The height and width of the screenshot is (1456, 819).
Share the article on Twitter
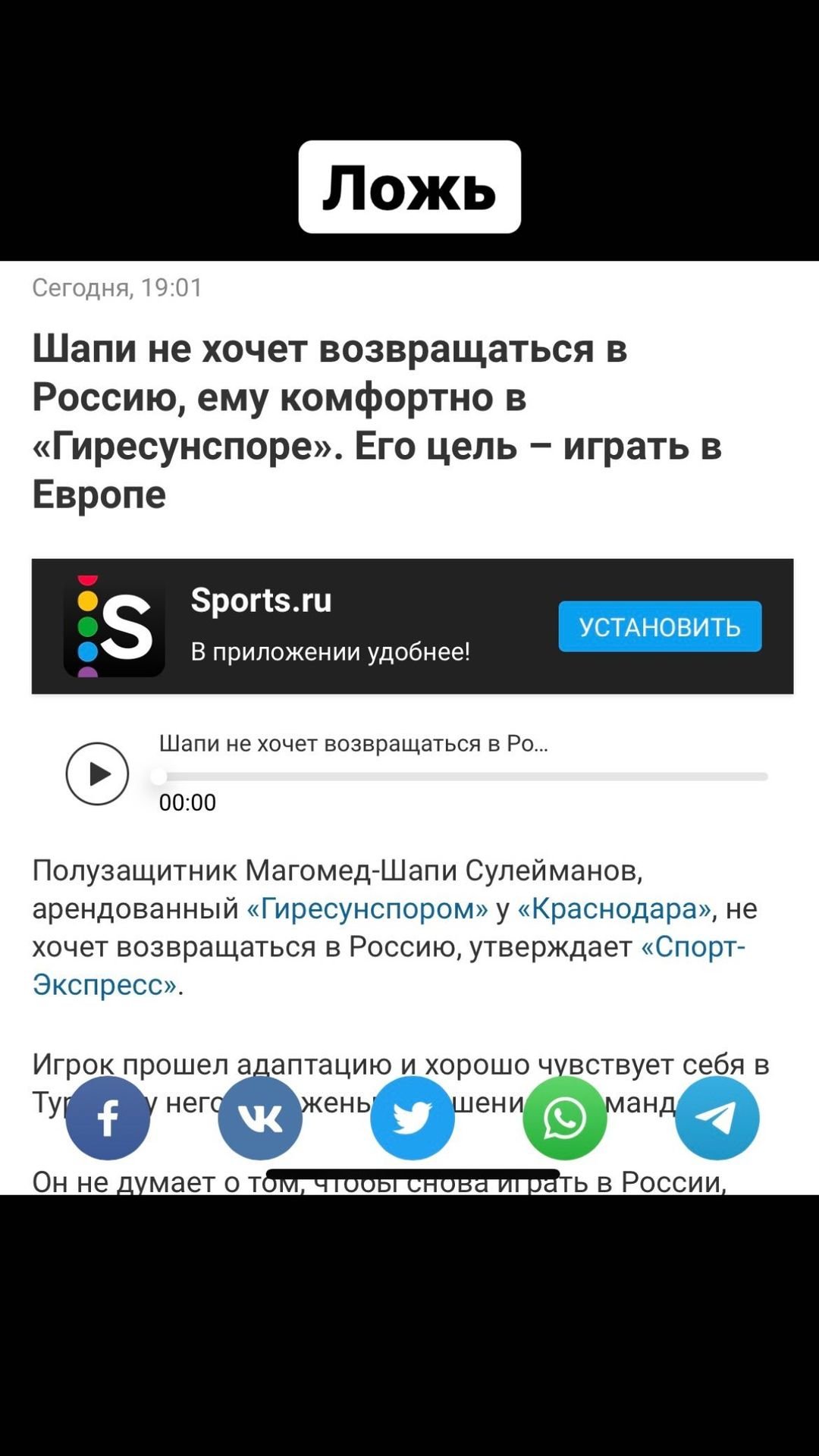point(413,1118)
